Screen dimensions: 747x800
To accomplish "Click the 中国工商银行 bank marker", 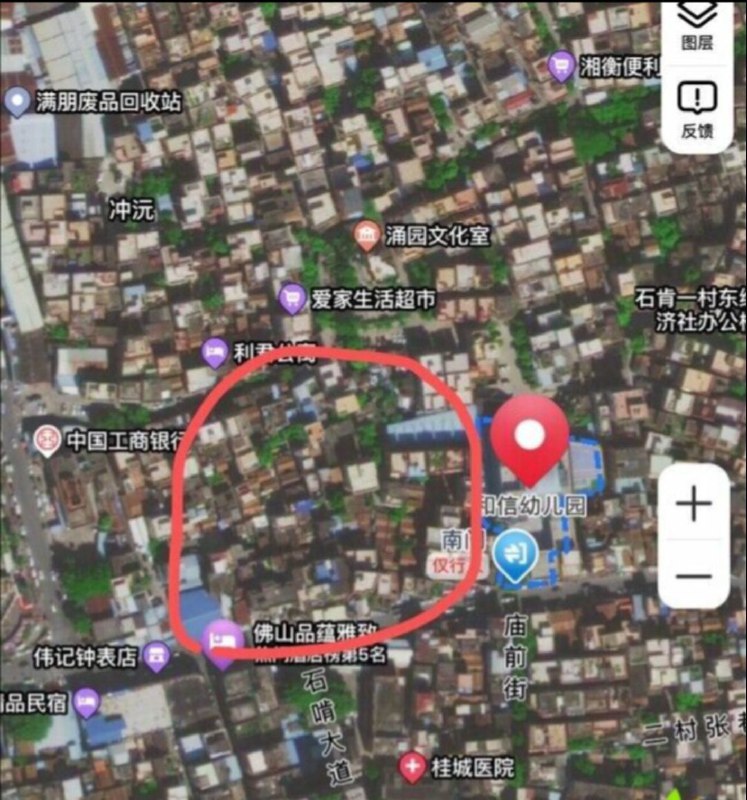I will click(49, 437).
